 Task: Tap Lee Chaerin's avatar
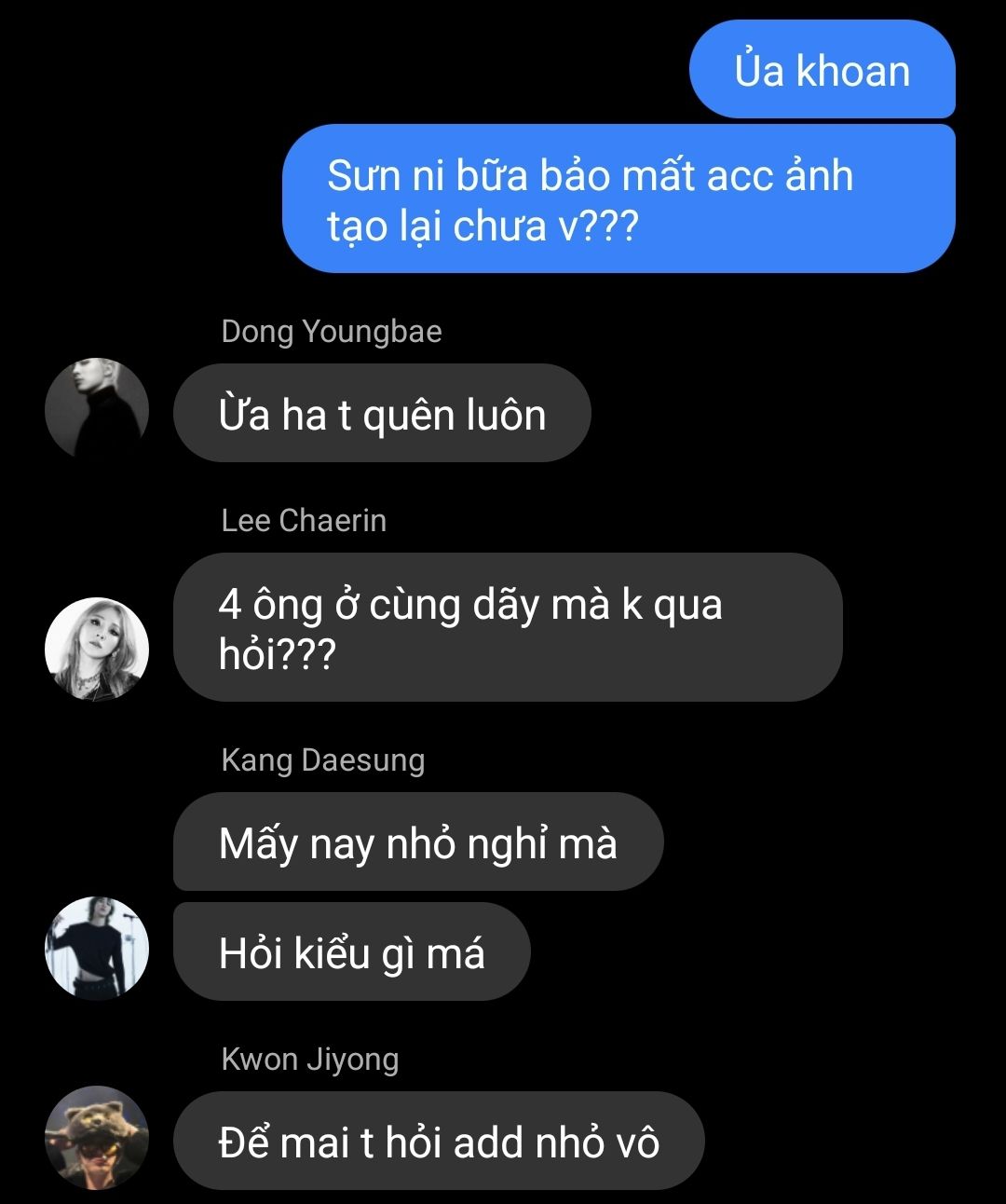[97, 649]
